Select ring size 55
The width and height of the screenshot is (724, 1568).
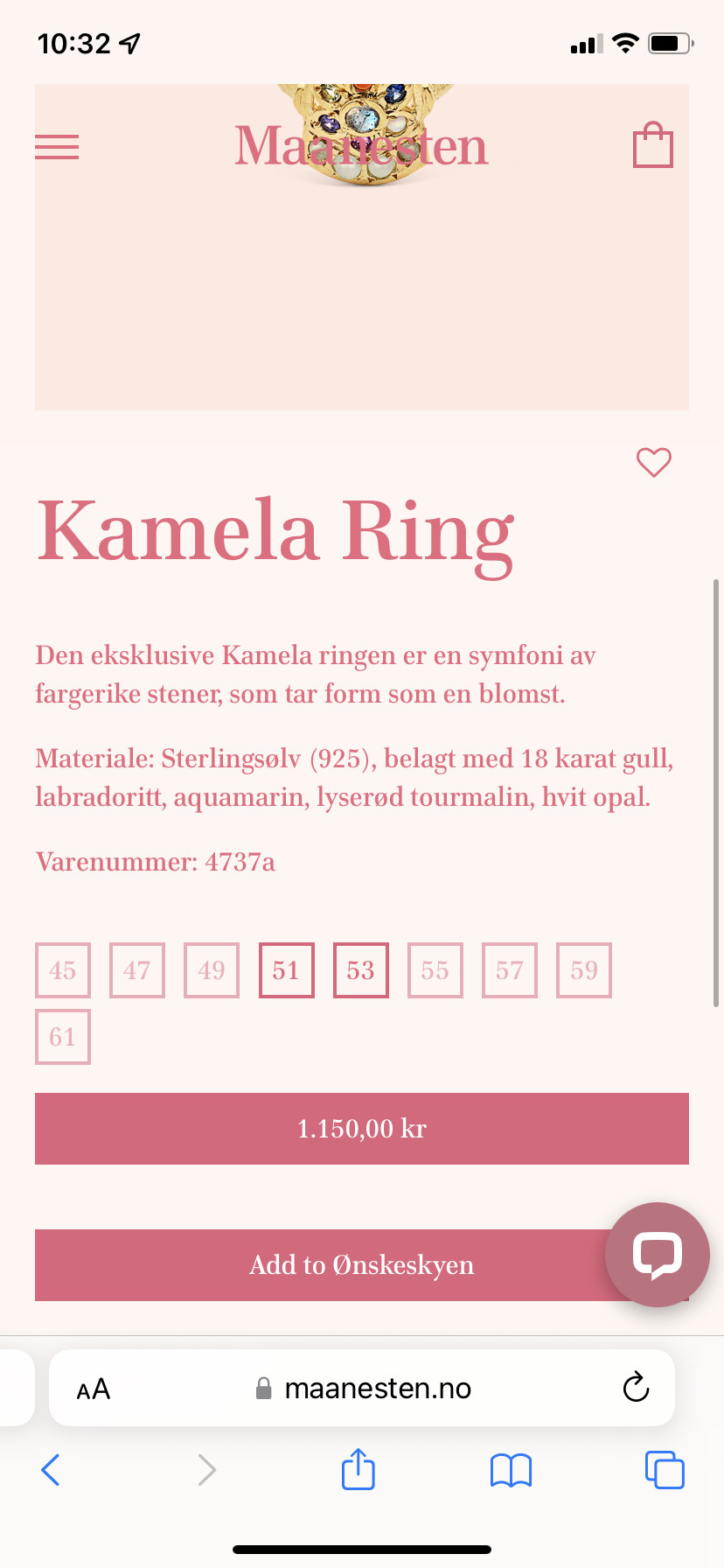click(x=435, y=969)
